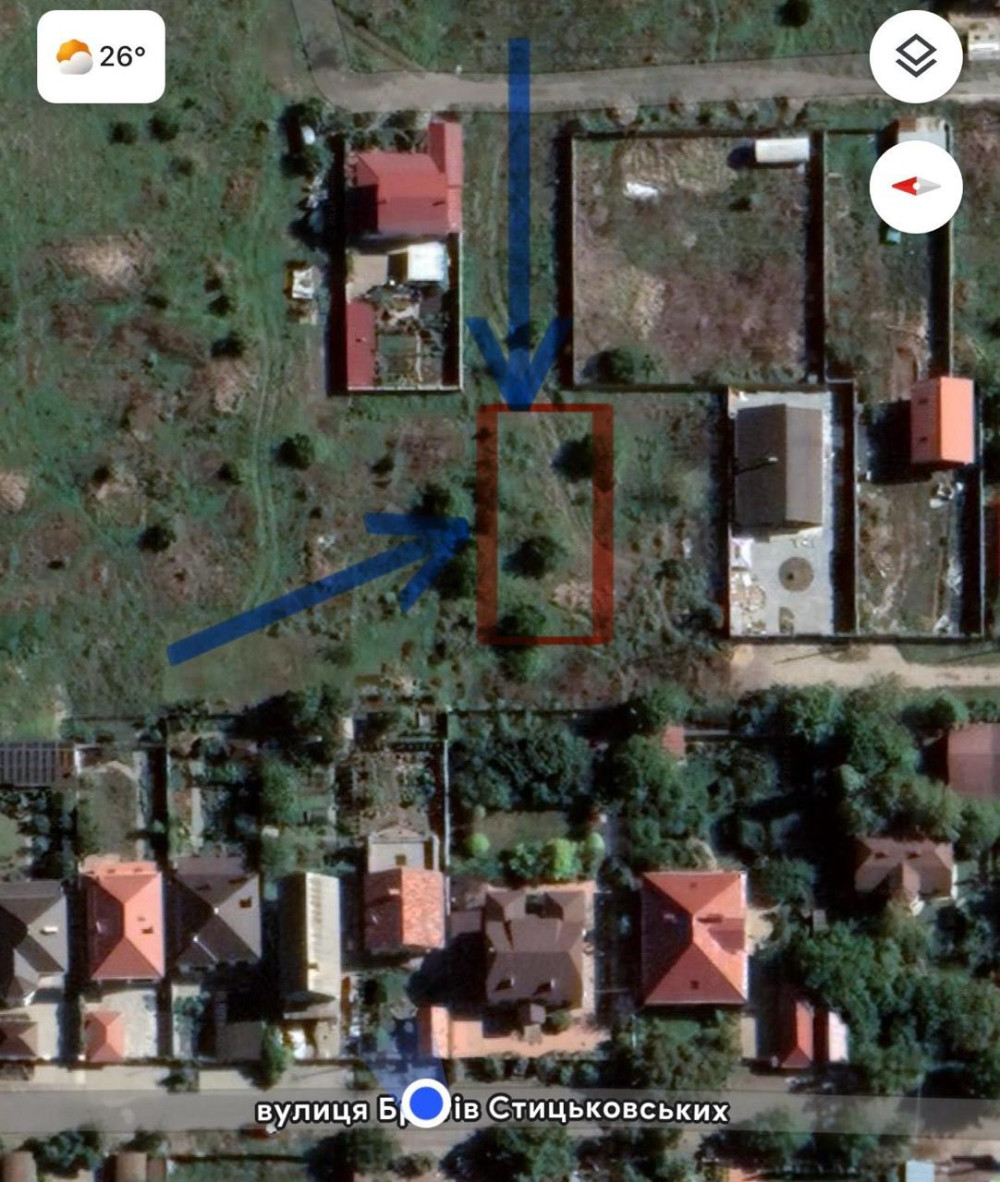Image resolution: width=1000 pixels, height=1182 pixels.
Task: Open the map layers selector
Action: (915, 57)
